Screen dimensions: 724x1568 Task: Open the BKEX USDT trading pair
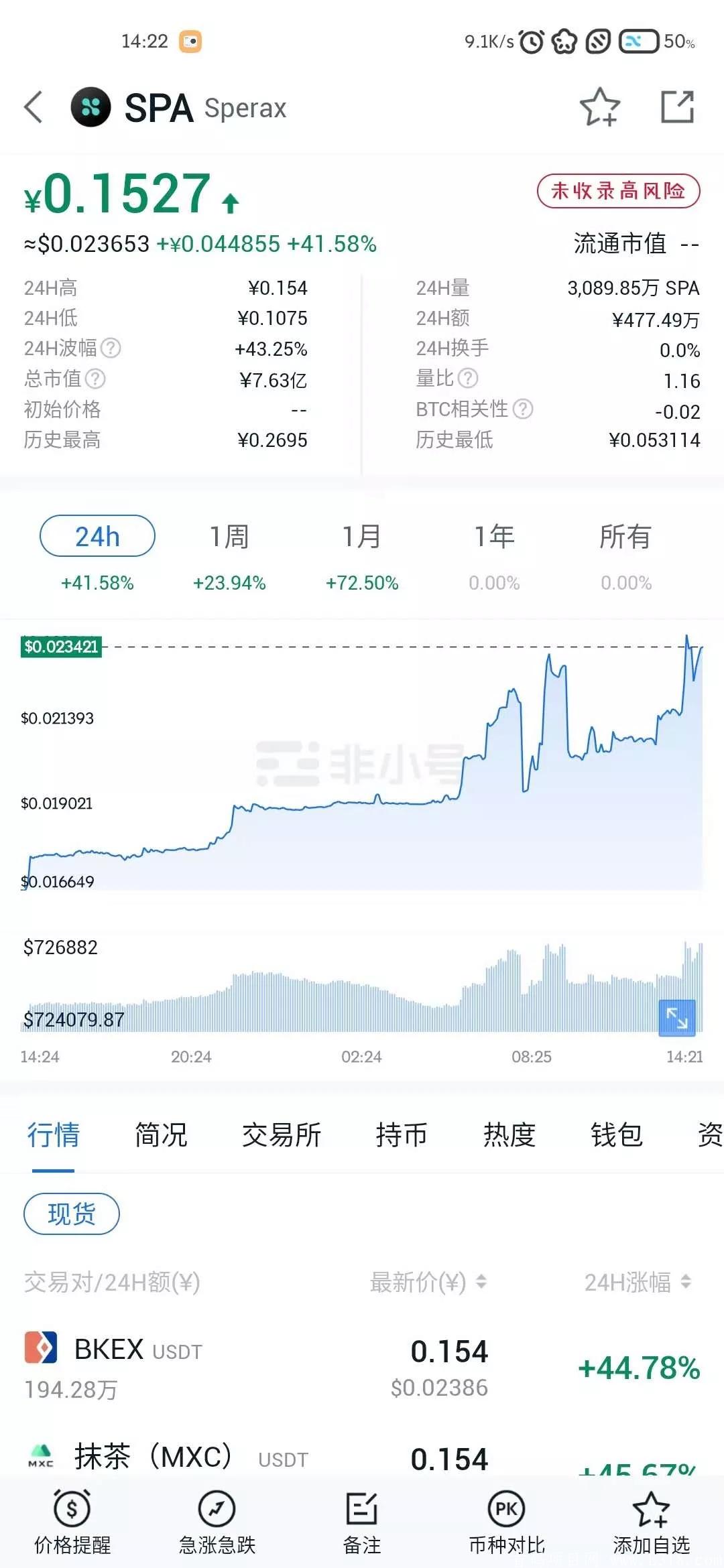pyautogui.click(x=362, y=1367)
